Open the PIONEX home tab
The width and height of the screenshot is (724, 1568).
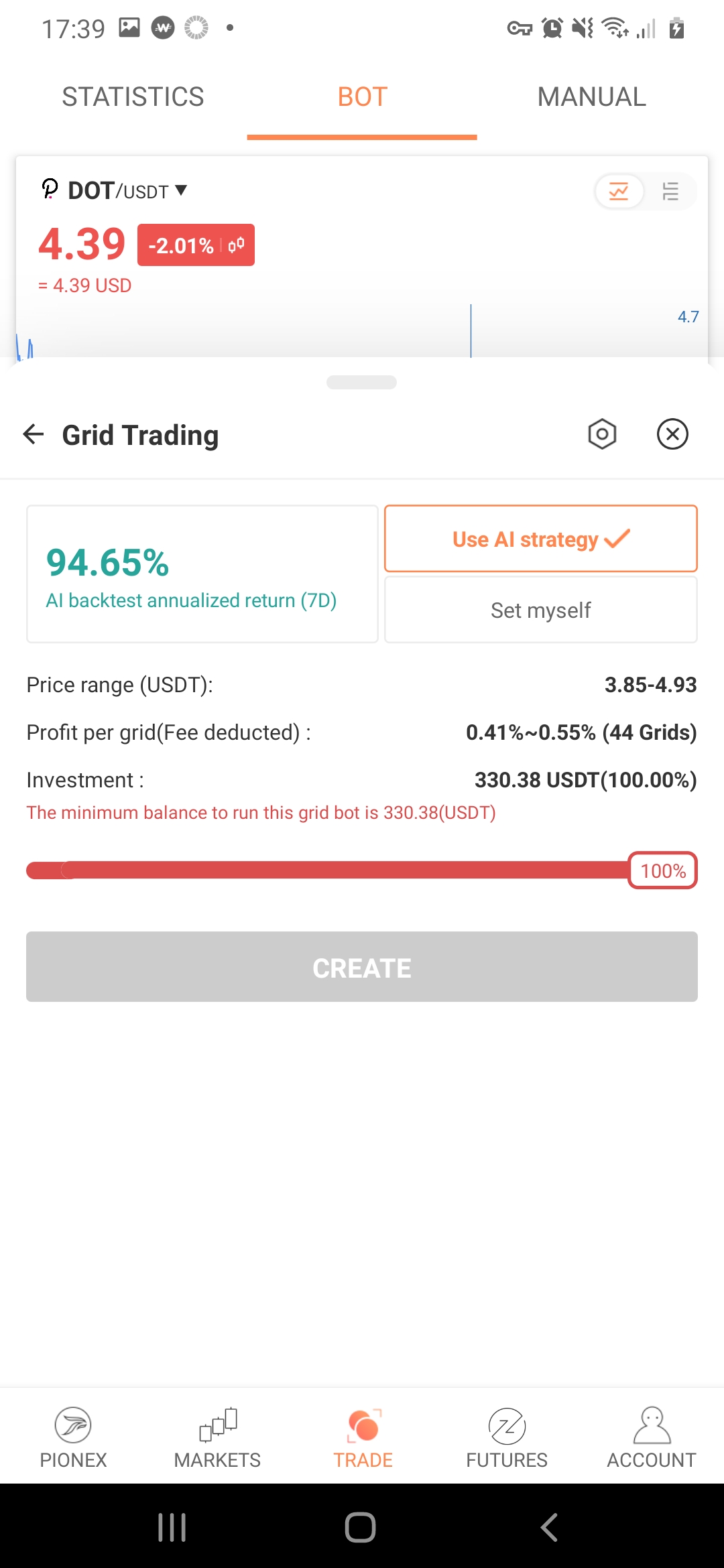(73, 1437)
